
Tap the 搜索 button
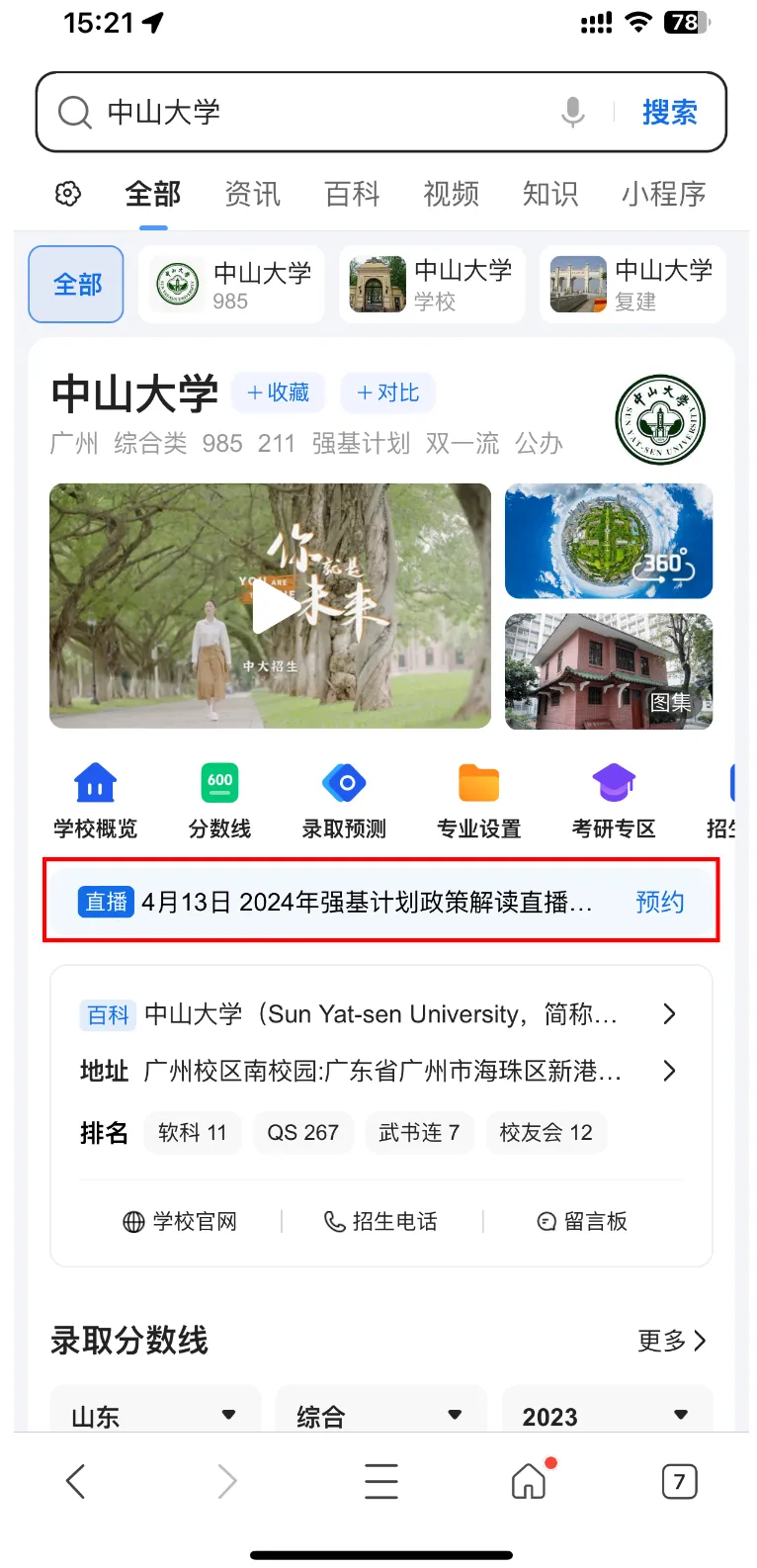(x=669, y=112)
